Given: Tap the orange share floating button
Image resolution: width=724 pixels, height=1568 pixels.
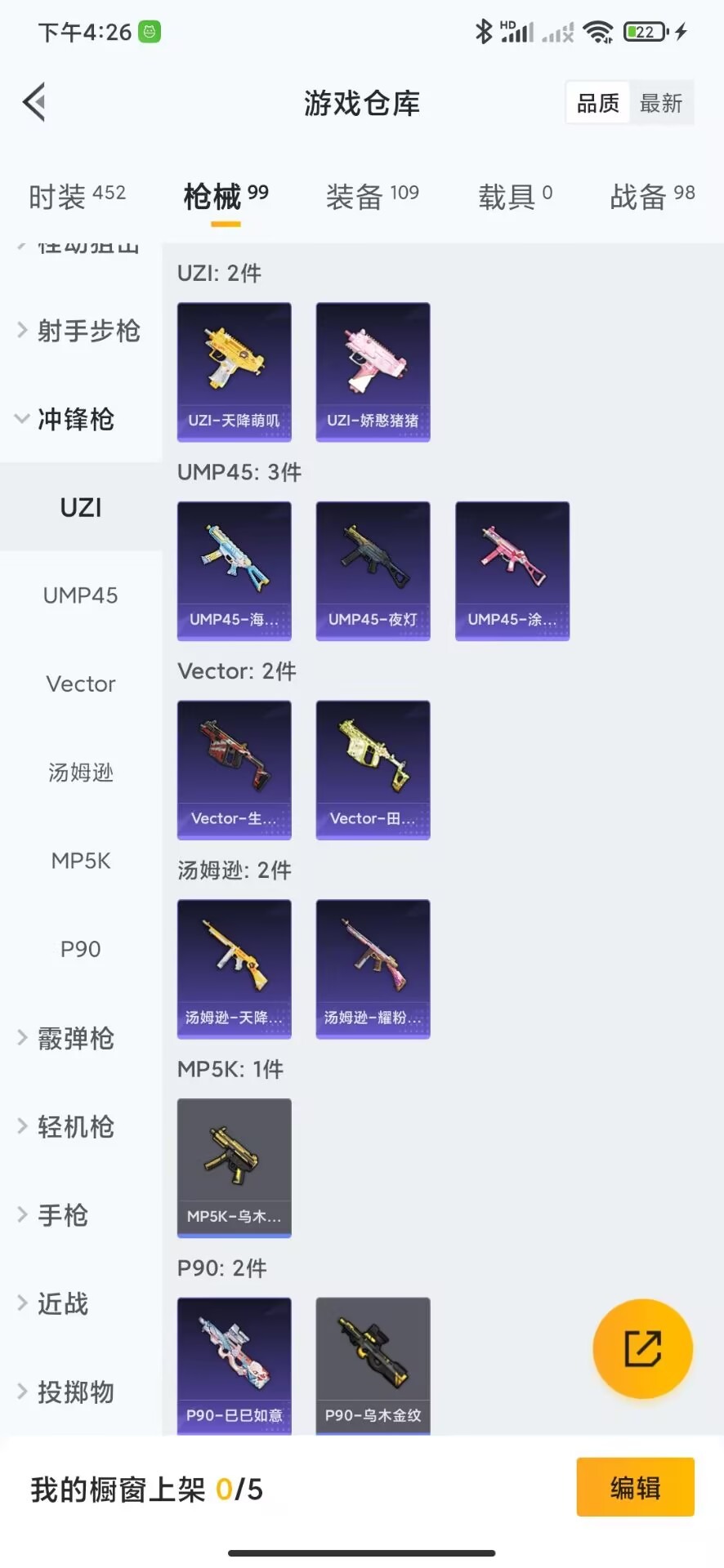Looking at the screenshot, I should 642,1348.
